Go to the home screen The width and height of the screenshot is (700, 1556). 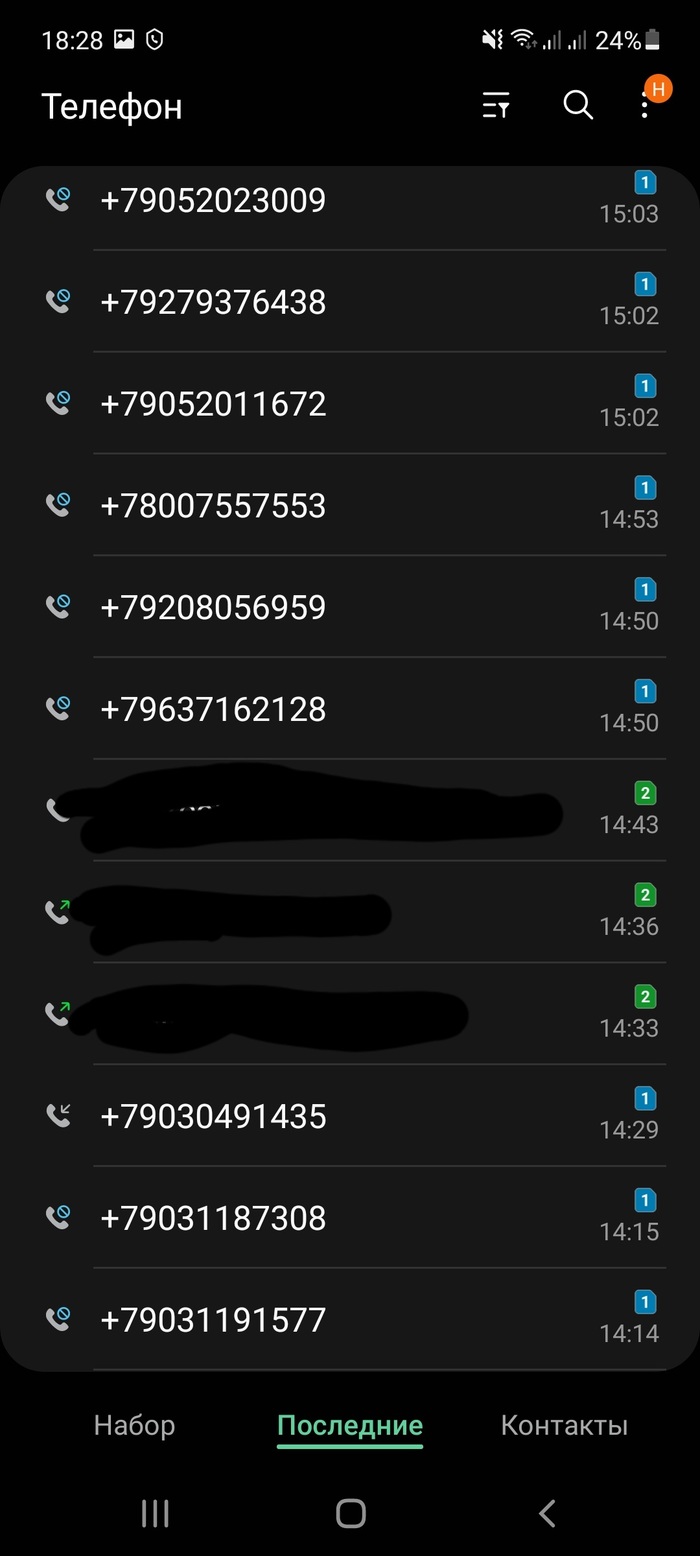click(x=350, y=1513)
